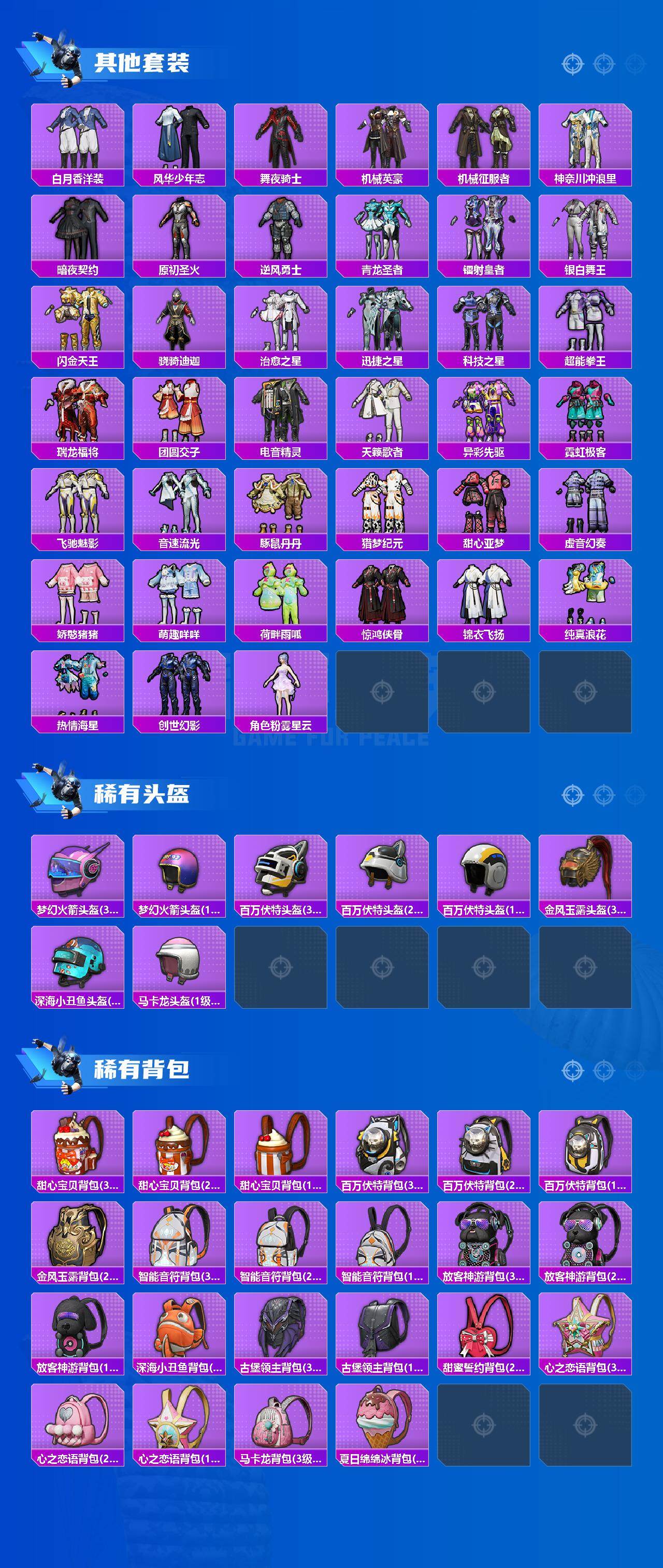Open the 白月香洋装 outfit entry
The width and height of the screenshot is (663, 1568).
tap(73, 140)
